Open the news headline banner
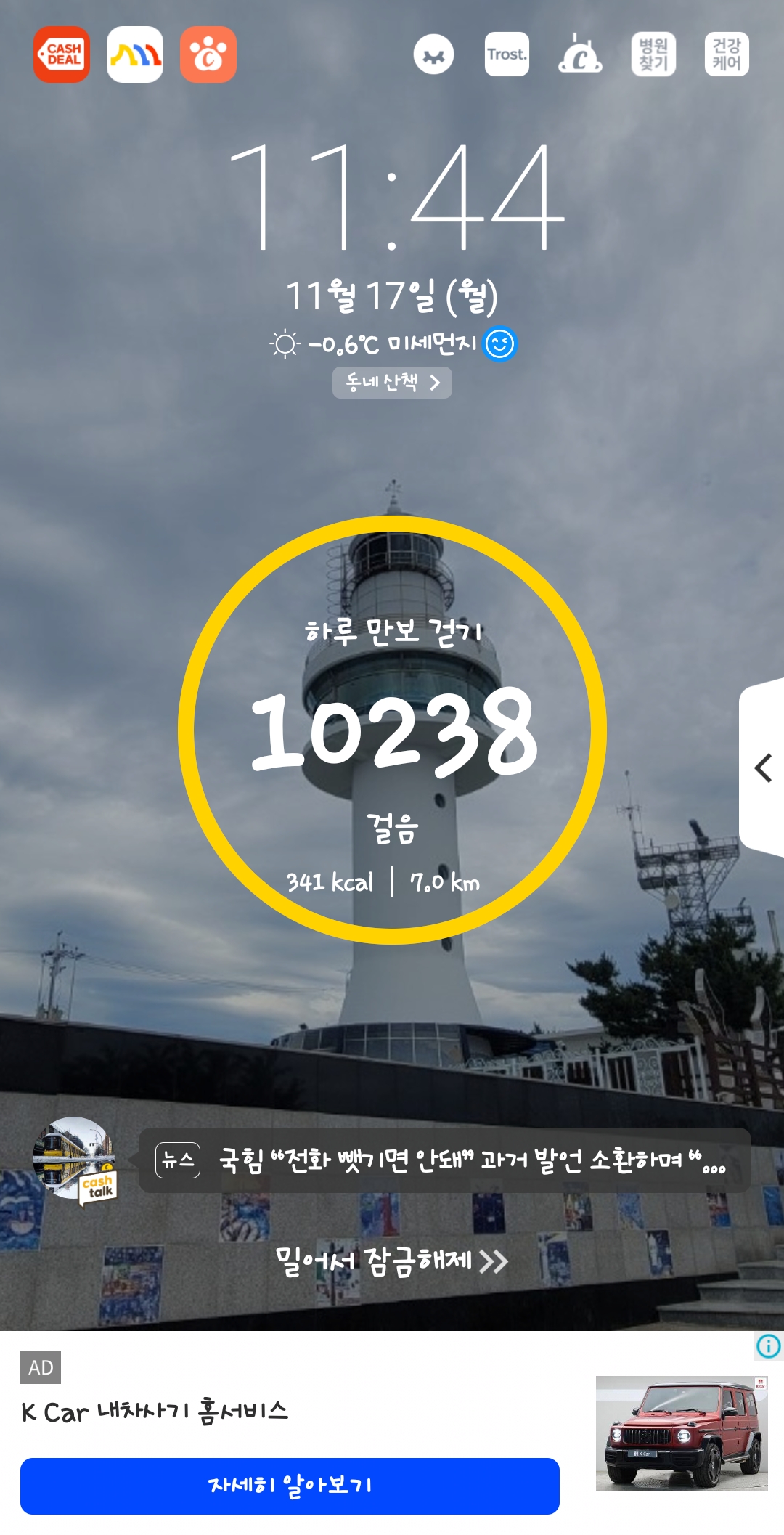 [444, 1160]
